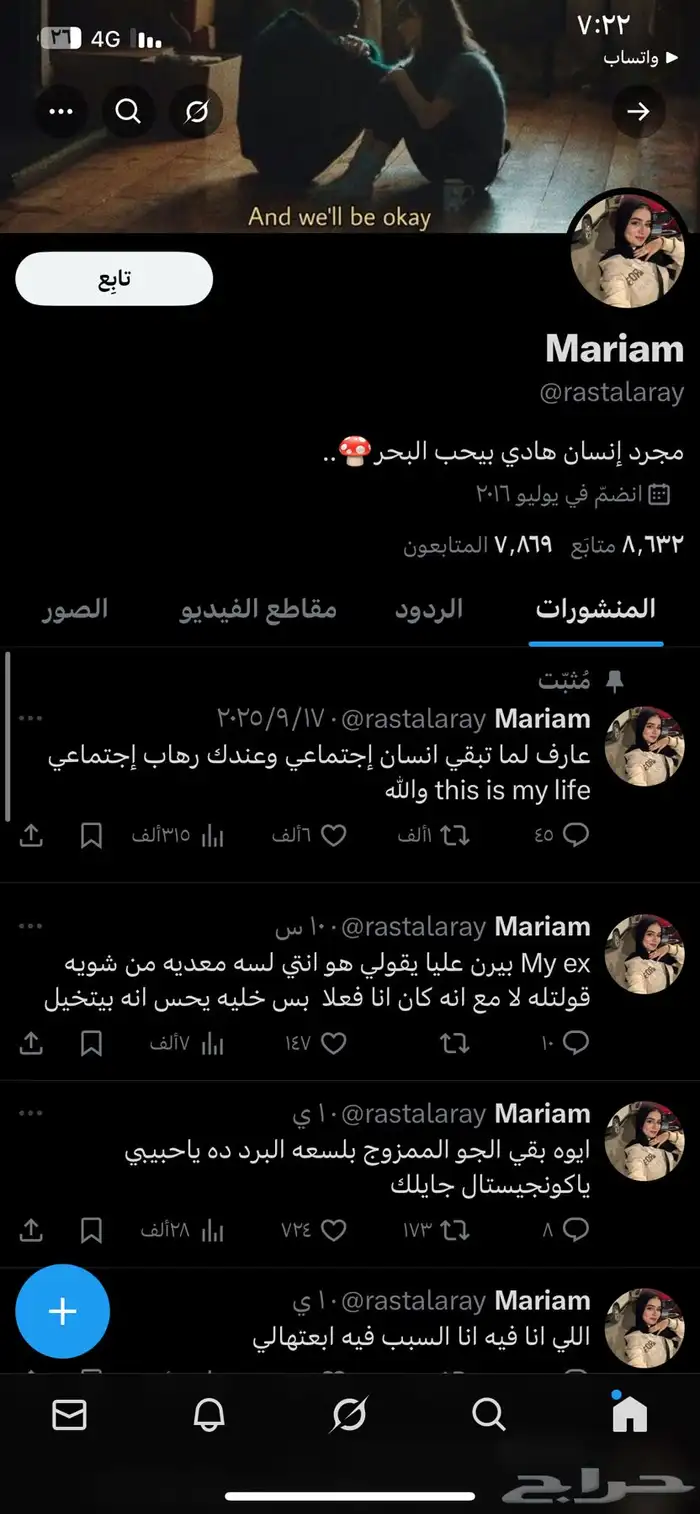Share the post about الجو الممزوج

[31, 1230]
